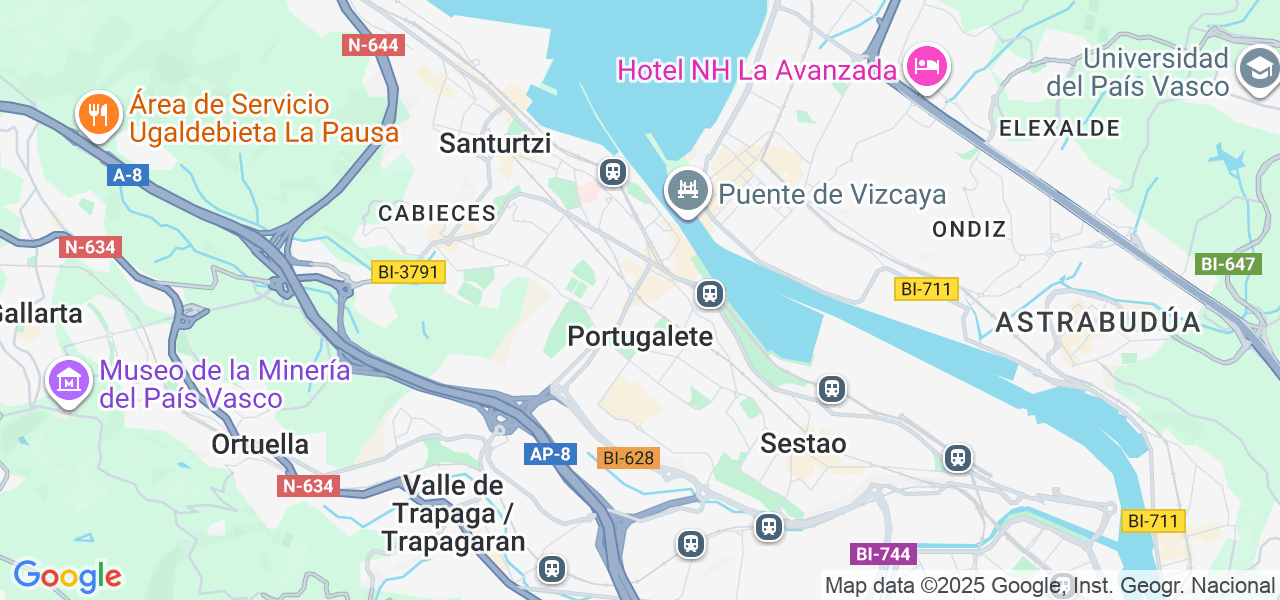Open the Hotel NH La Avanzada pin

pyautogui.click(x=927, y=68)
